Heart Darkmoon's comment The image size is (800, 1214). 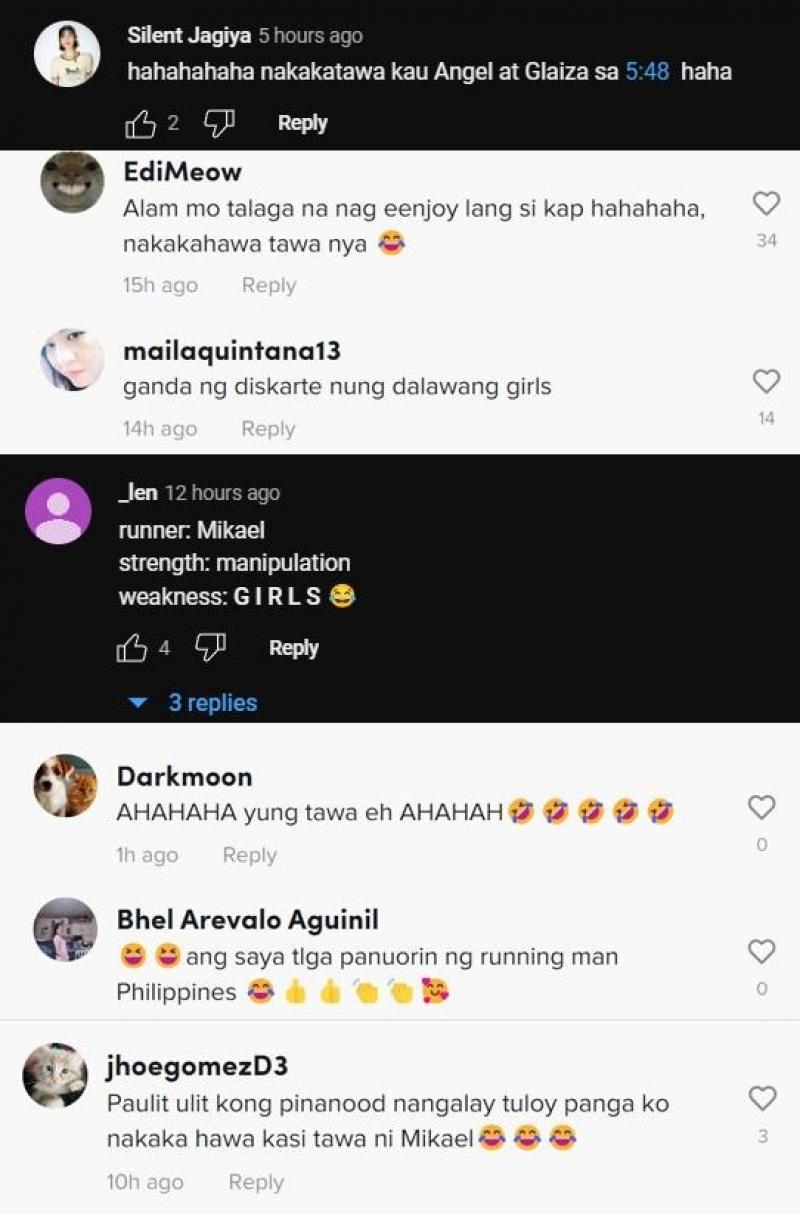click(x=761, y=806)
